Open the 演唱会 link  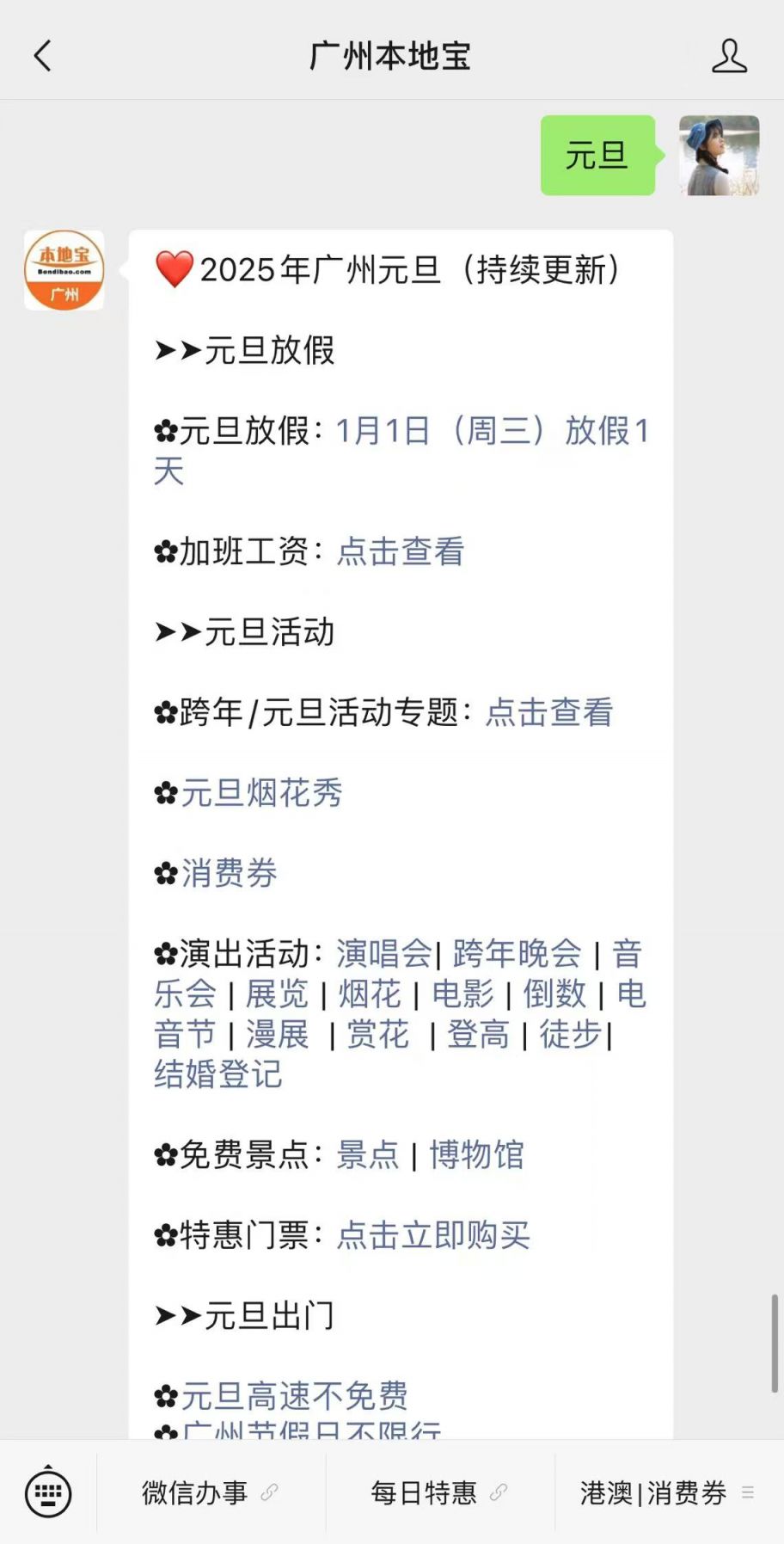click(383, 953)
